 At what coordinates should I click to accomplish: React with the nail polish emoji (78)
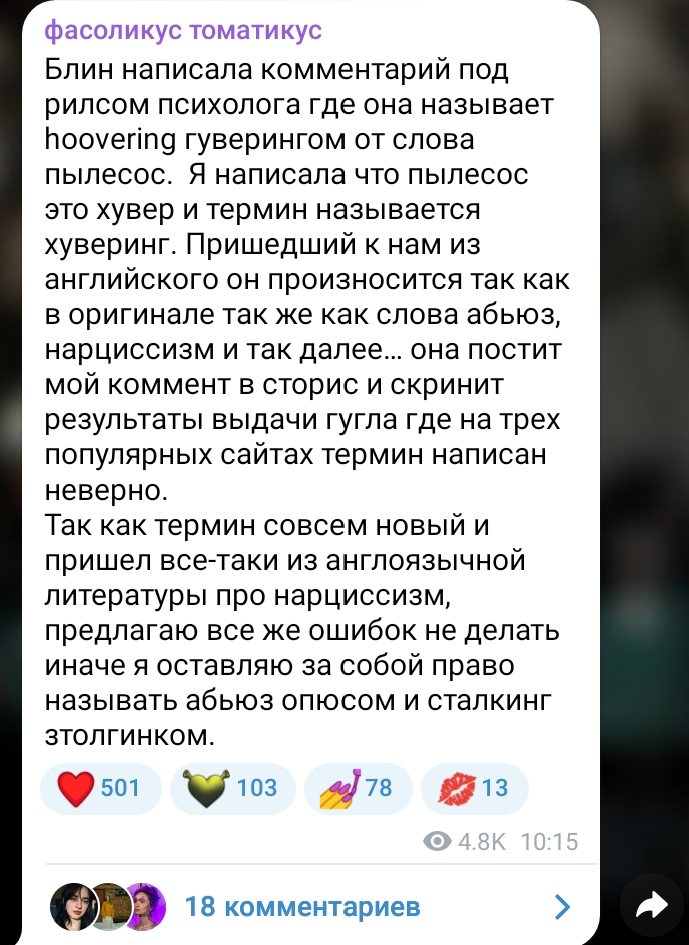pos(355,787)
